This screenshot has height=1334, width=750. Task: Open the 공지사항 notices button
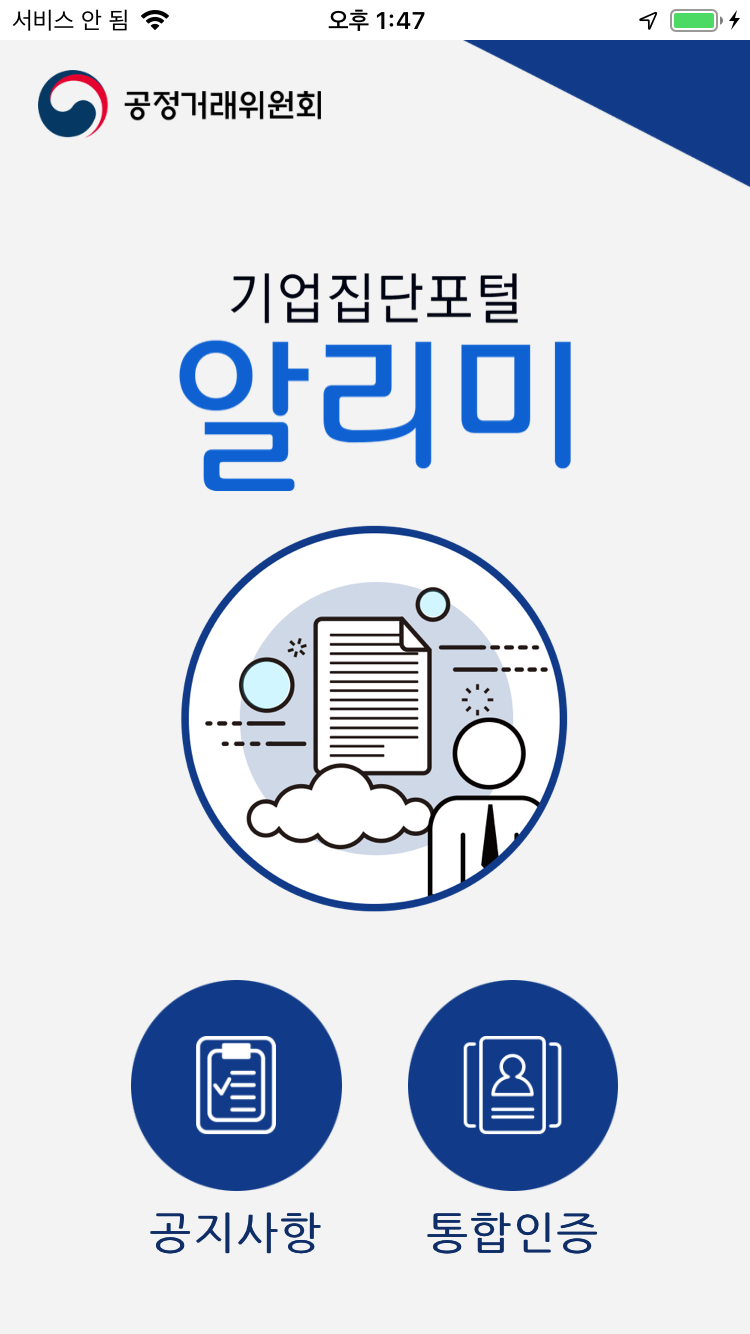236,1085
